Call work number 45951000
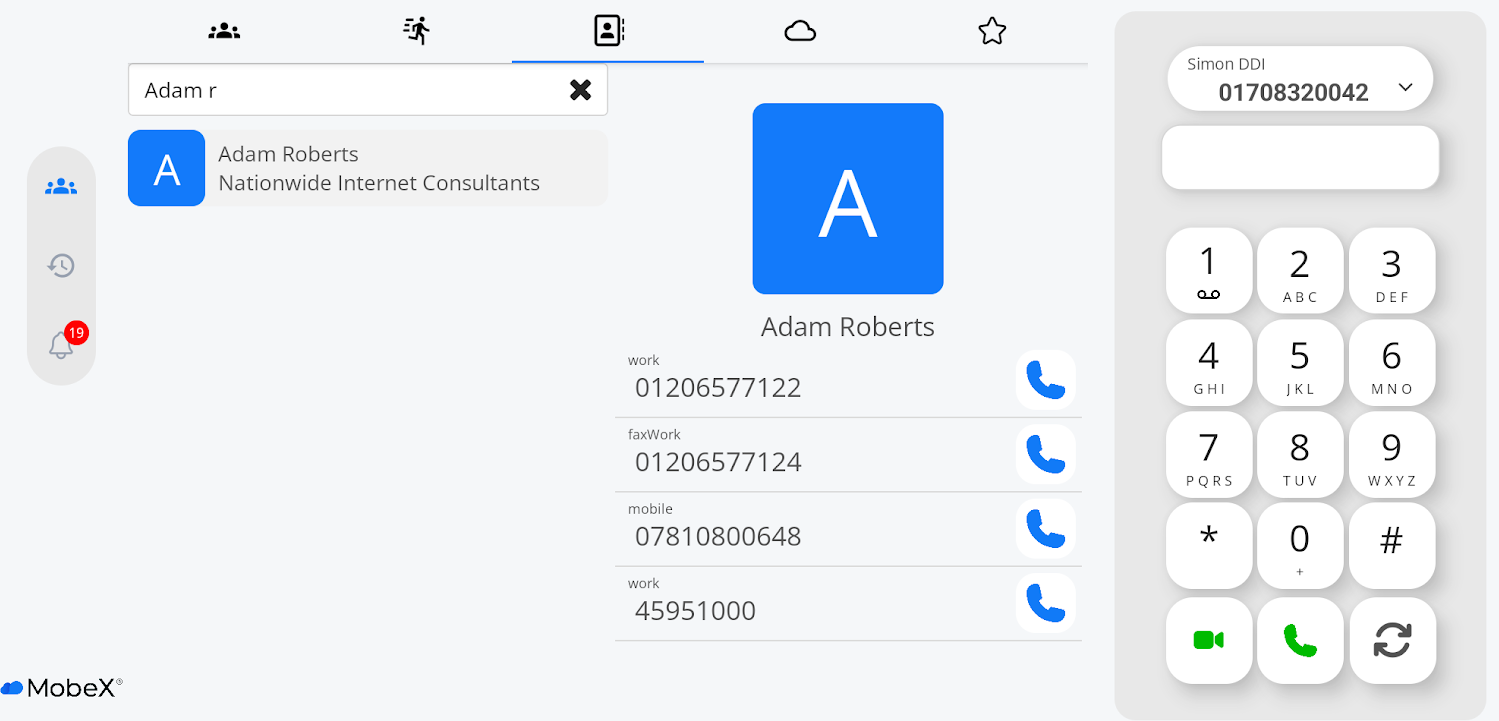The width and height of the screenshot is (1499, 721). (1045, 603)
